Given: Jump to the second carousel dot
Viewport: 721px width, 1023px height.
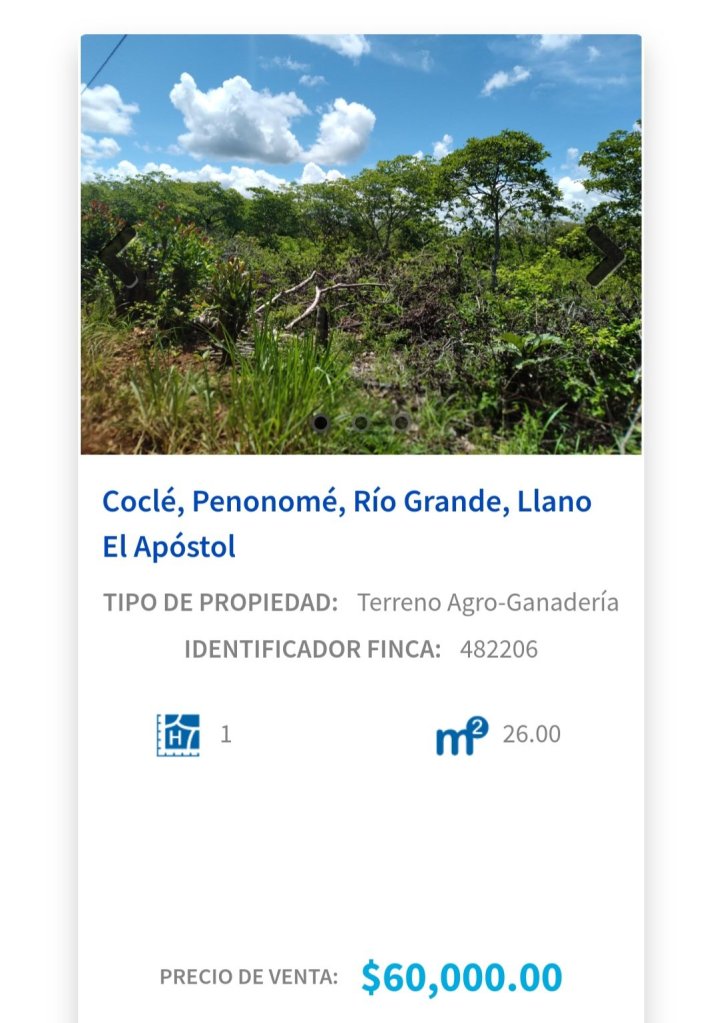Looking at the screenshot, I should click(x=361, y=423).
